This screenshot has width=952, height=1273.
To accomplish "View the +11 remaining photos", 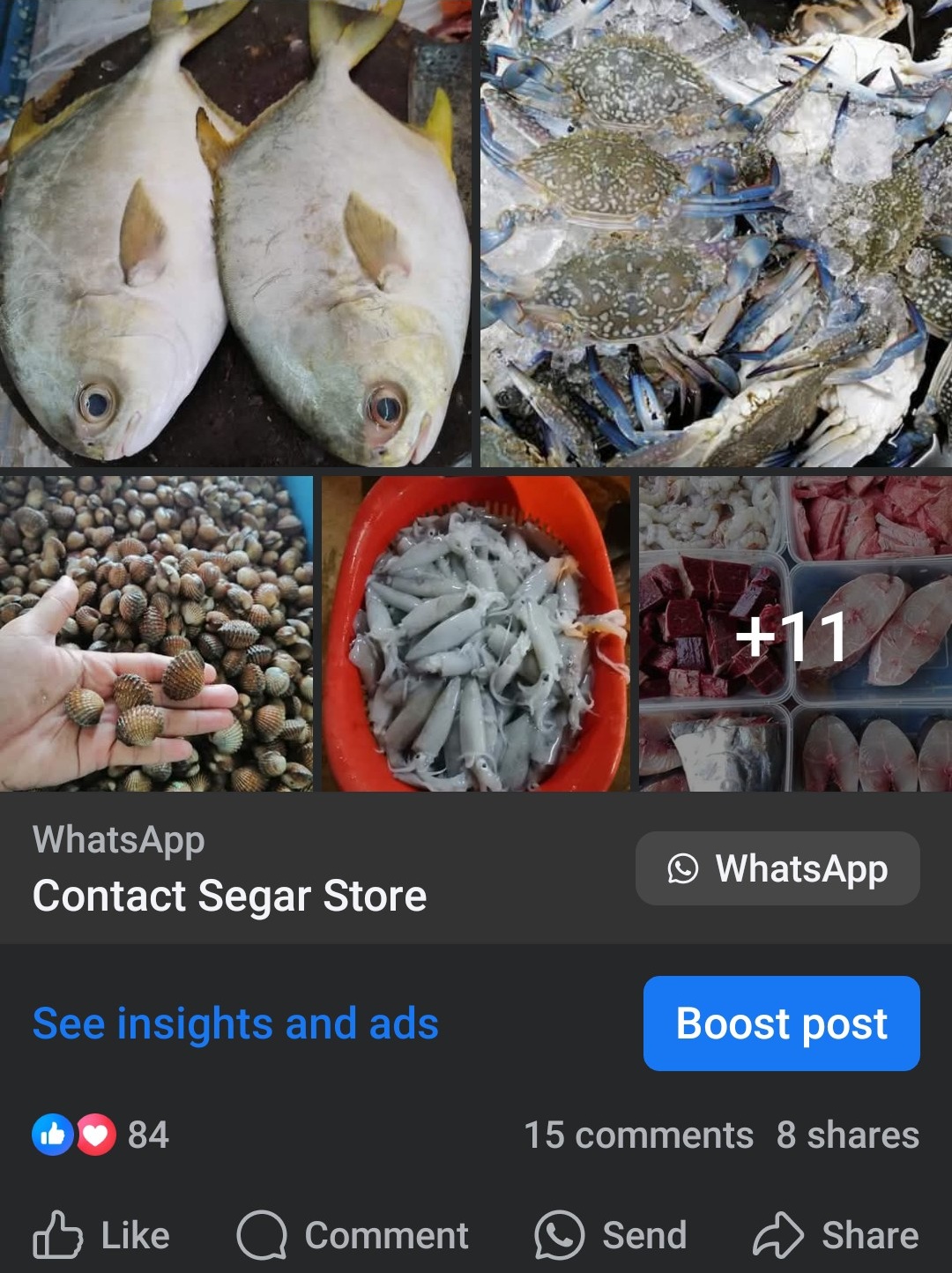I will coord(795,633).
